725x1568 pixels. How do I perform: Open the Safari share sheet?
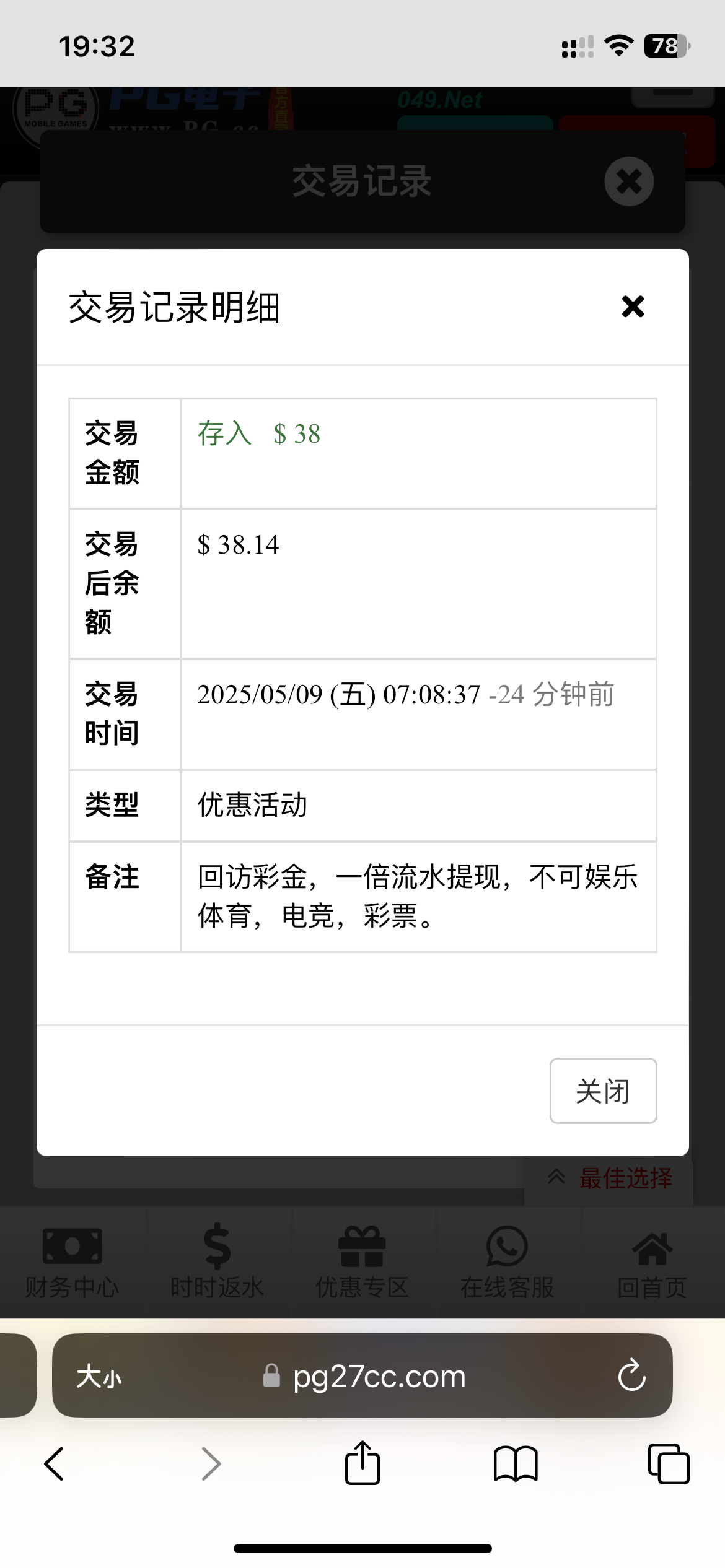point(362,1463)
